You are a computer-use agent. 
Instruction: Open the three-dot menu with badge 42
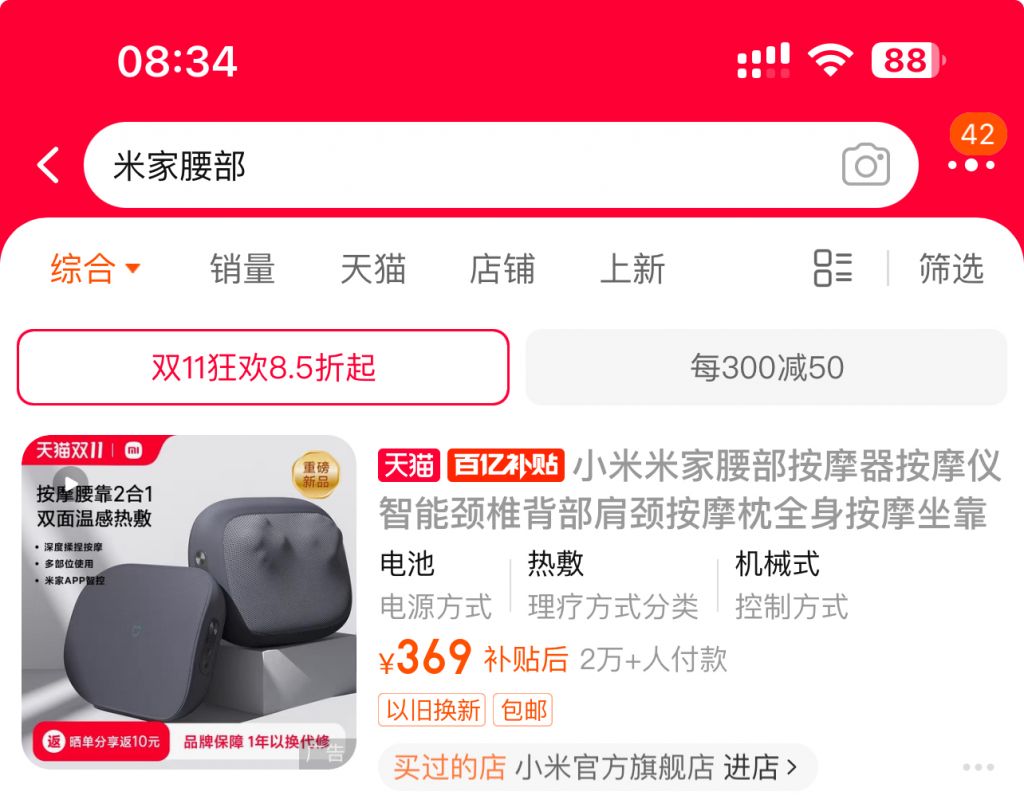click(x=971, y=163)
